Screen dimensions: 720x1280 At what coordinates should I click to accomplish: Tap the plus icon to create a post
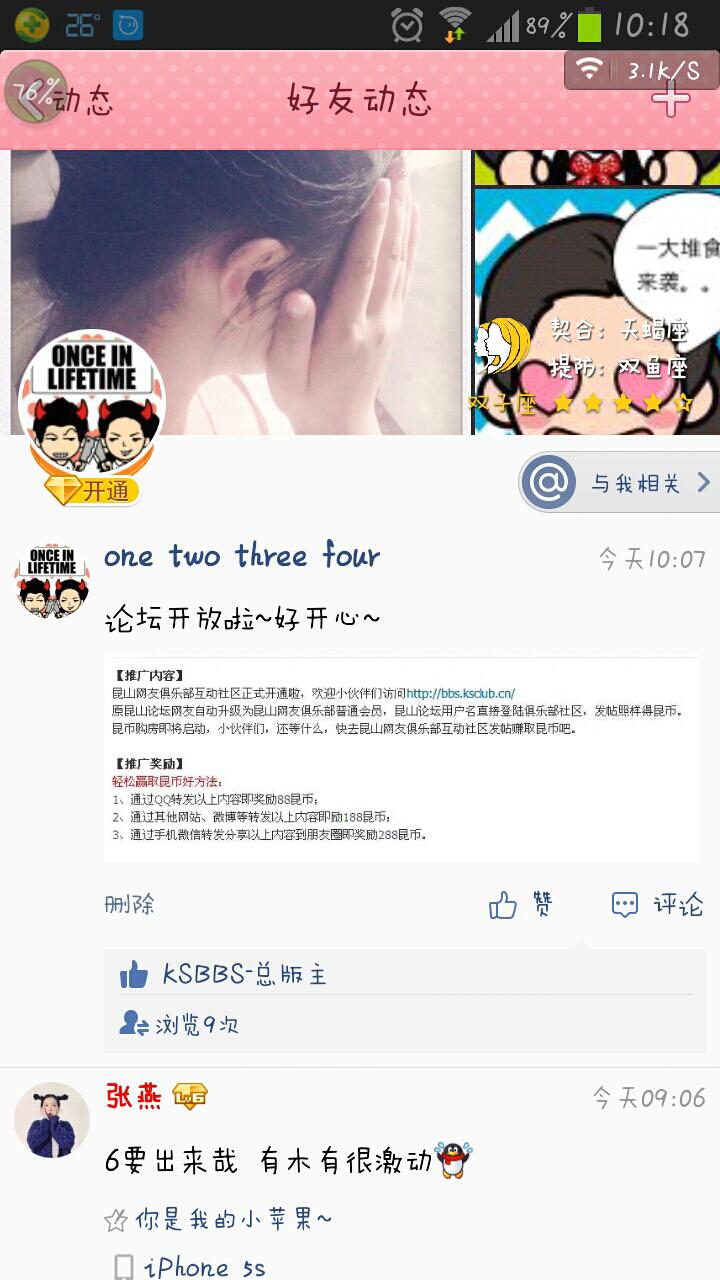[670, 98]
